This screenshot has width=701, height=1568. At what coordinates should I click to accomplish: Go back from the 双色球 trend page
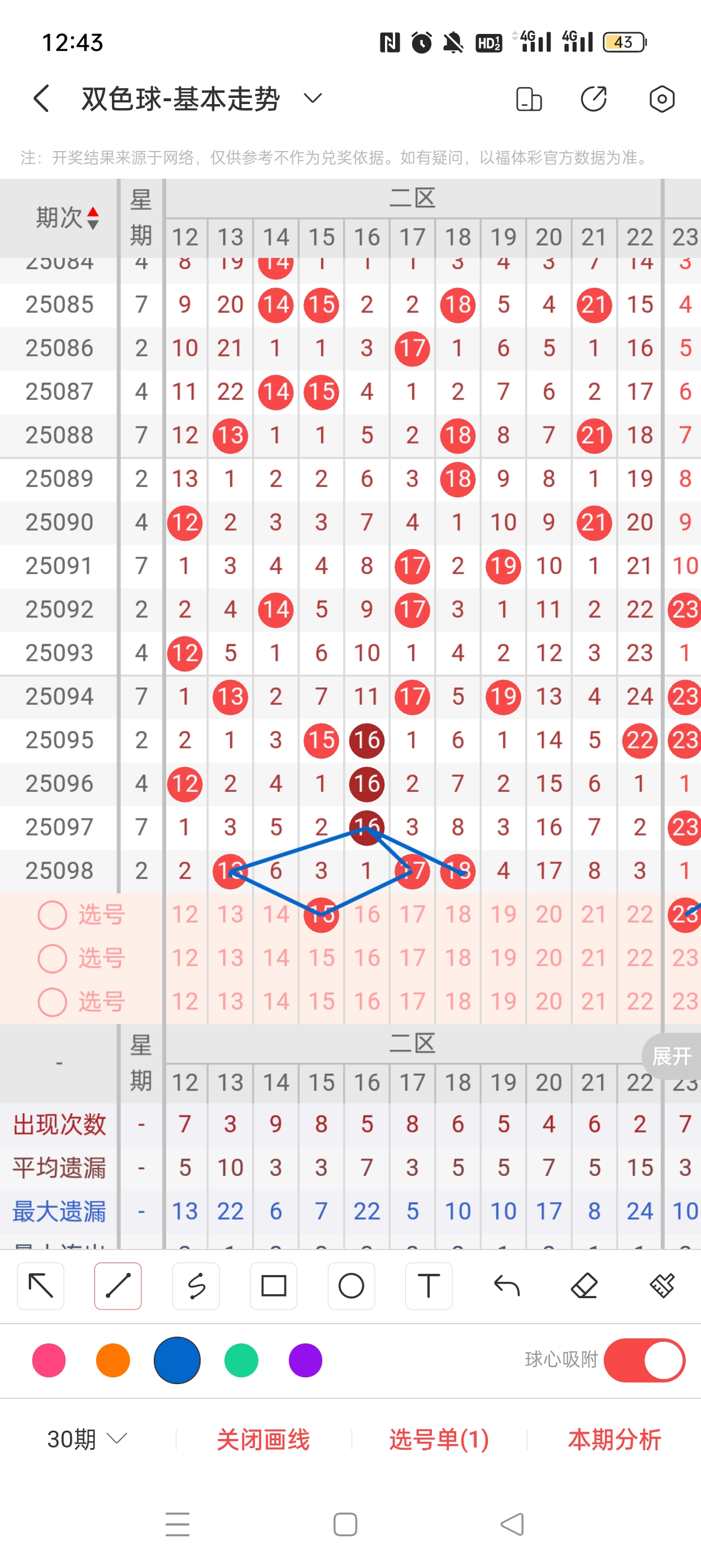point(41,98)
